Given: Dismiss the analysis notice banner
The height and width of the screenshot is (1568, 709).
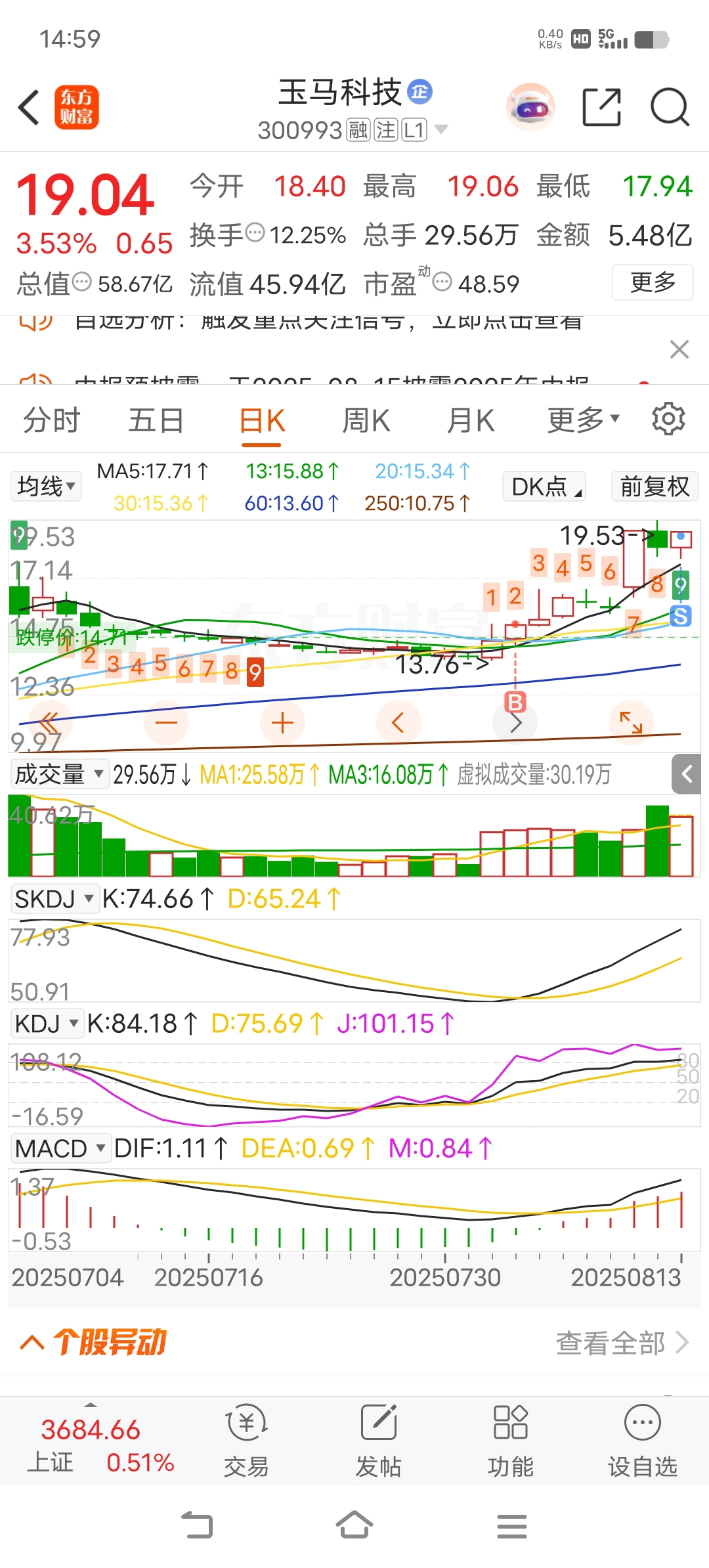Looking at the screenshot, I should pos(679,349).
